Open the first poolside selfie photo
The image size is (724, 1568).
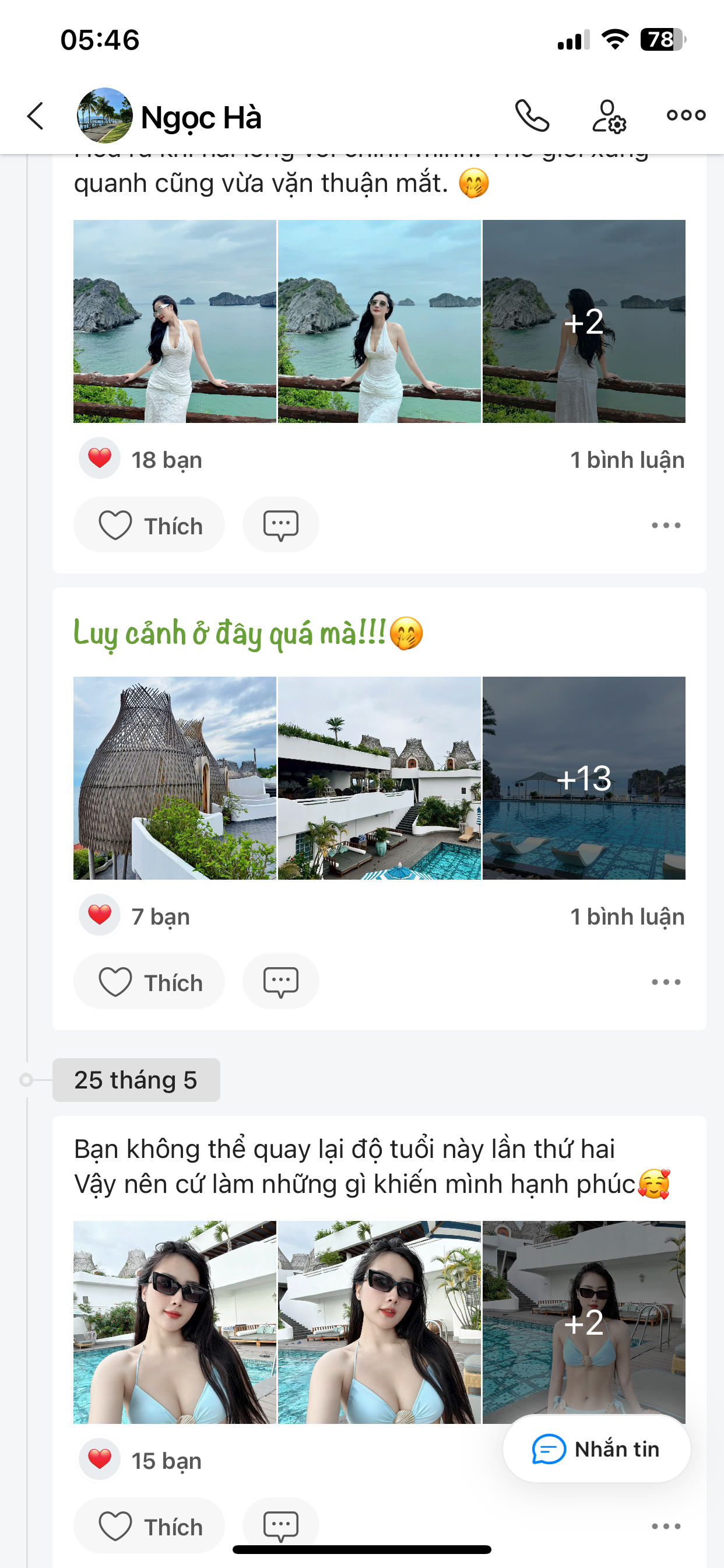tap(175, 1322)
